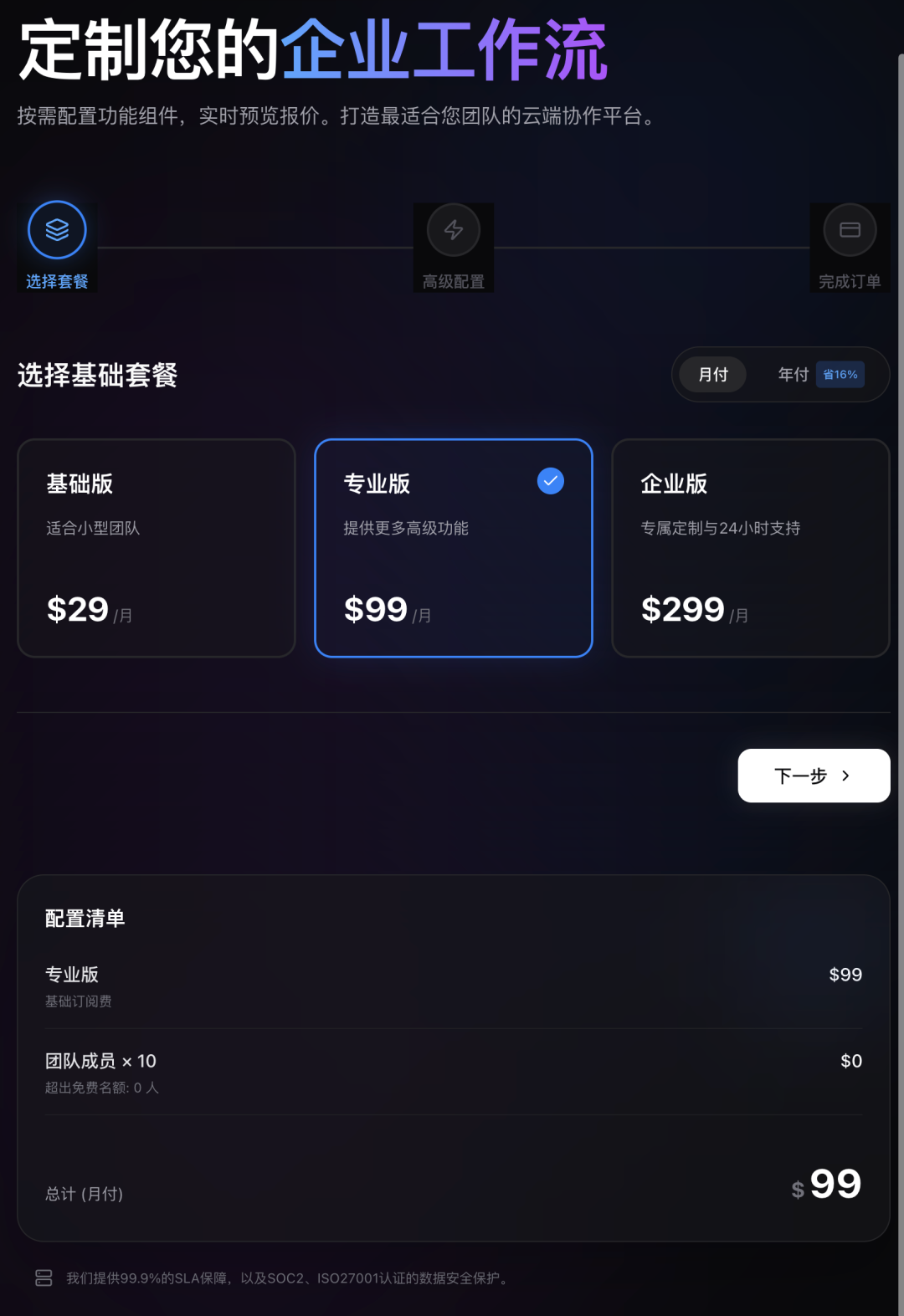
Task: Click the layers icon above 选择套餐 step
Action: coord(56,229)
